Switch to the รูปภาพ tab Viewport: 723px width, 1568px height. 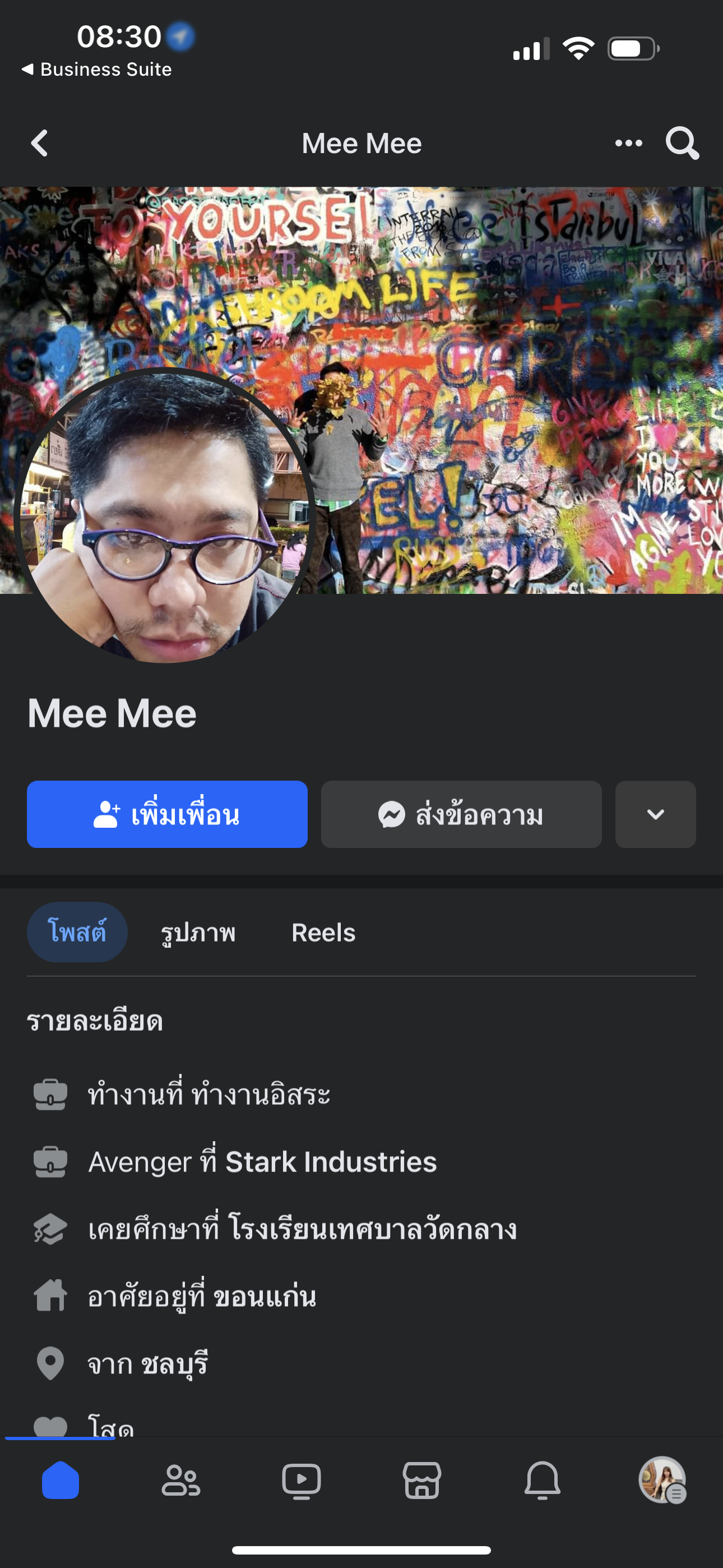click(198, 933)
